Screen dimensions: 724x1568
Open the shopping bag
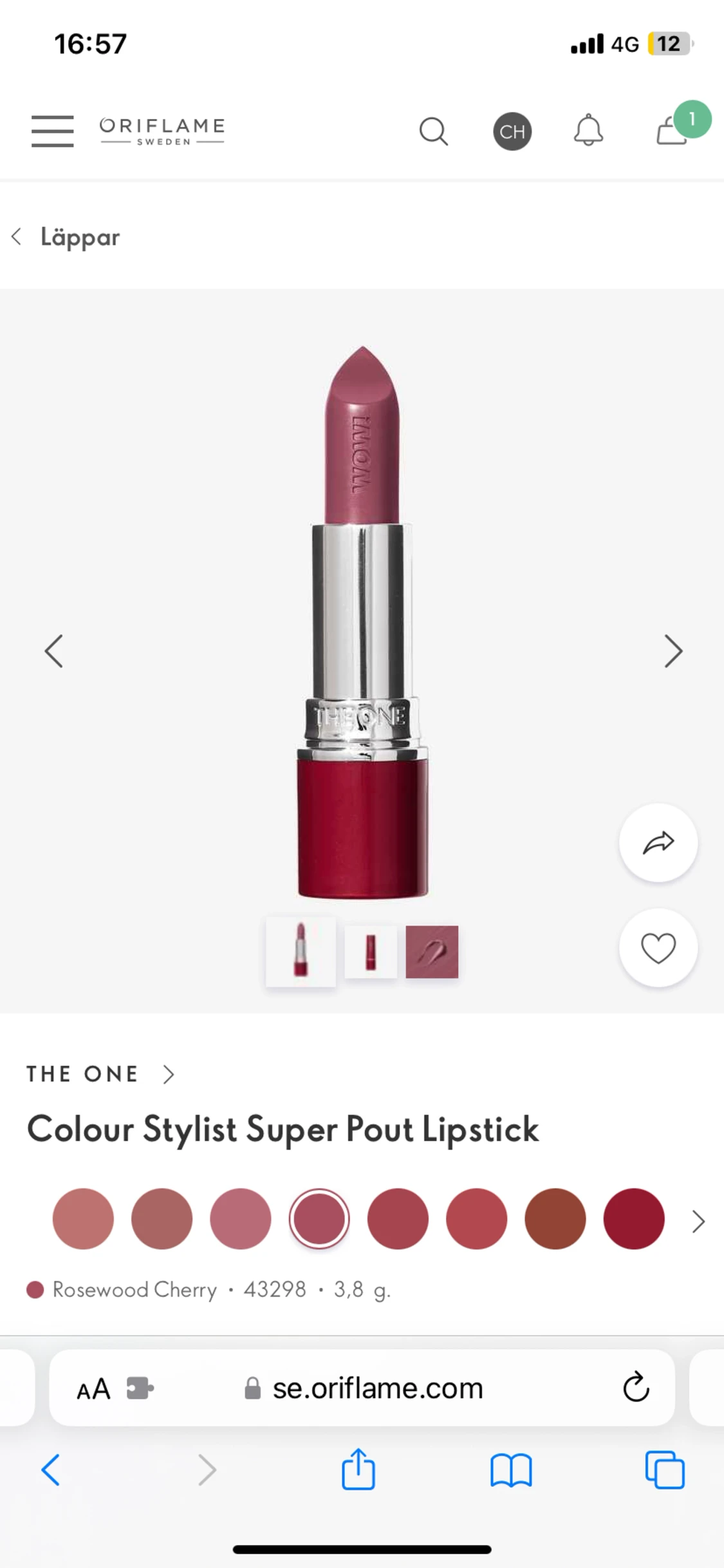[673, 129]
